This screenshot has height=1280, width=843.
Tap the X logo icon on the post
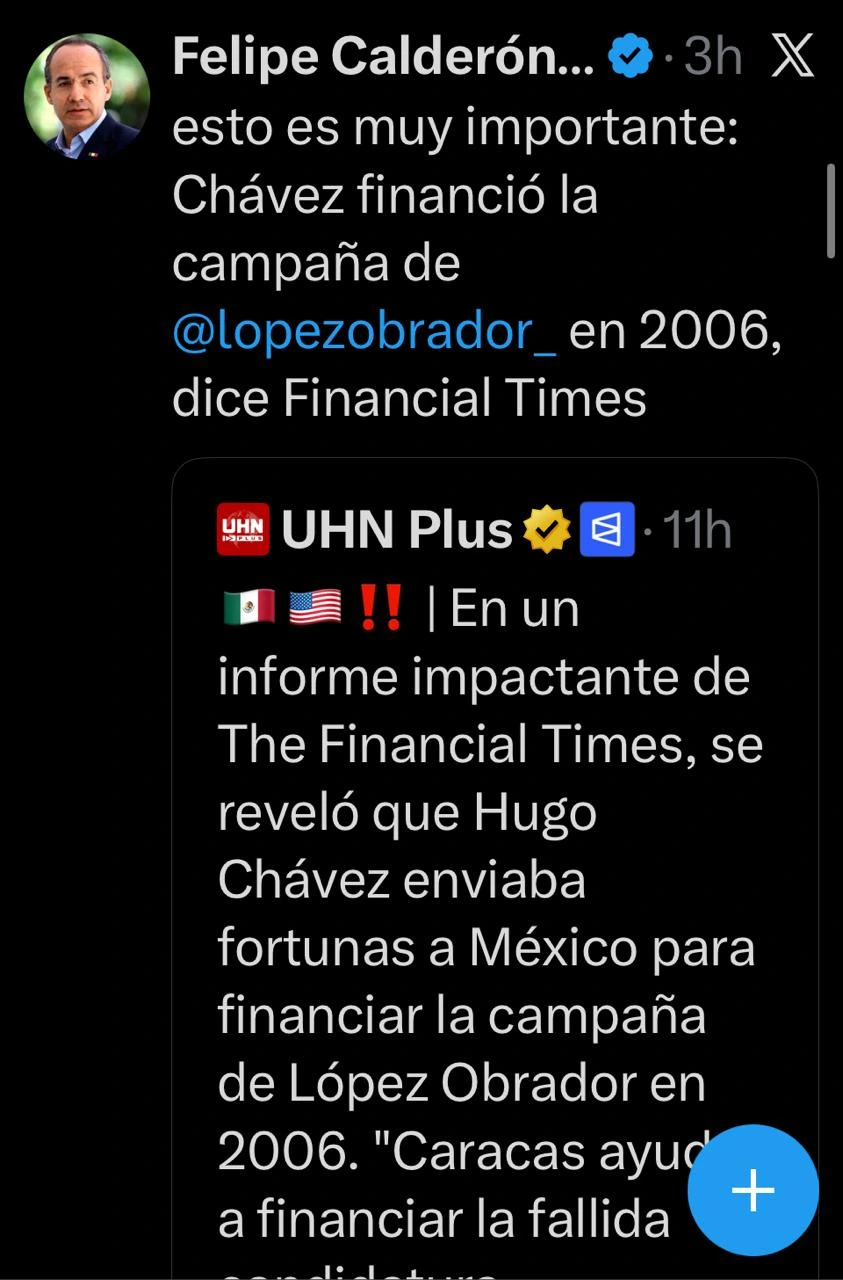click(x=793, y=58)
